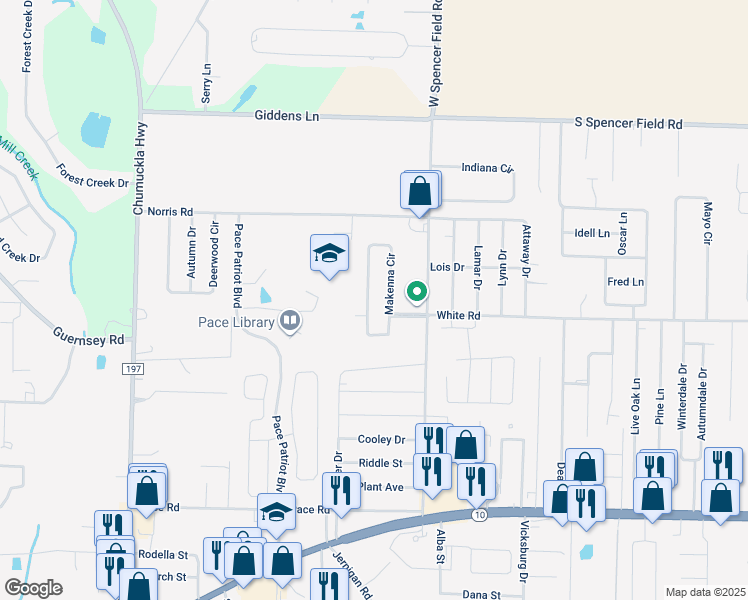Open the shopping marker below Live Oak Ln
This screenshot has width=748, height=600.
[x=652, y=498]
